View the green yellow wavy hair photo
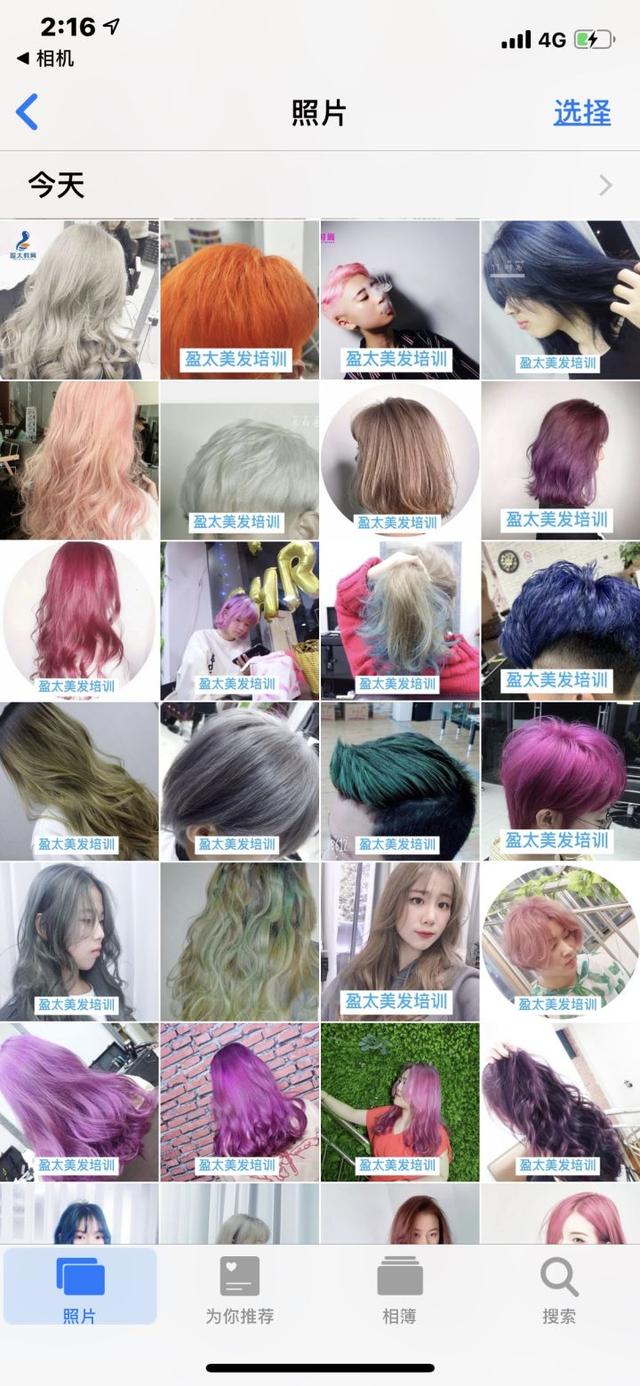 (x=239, y=940)
